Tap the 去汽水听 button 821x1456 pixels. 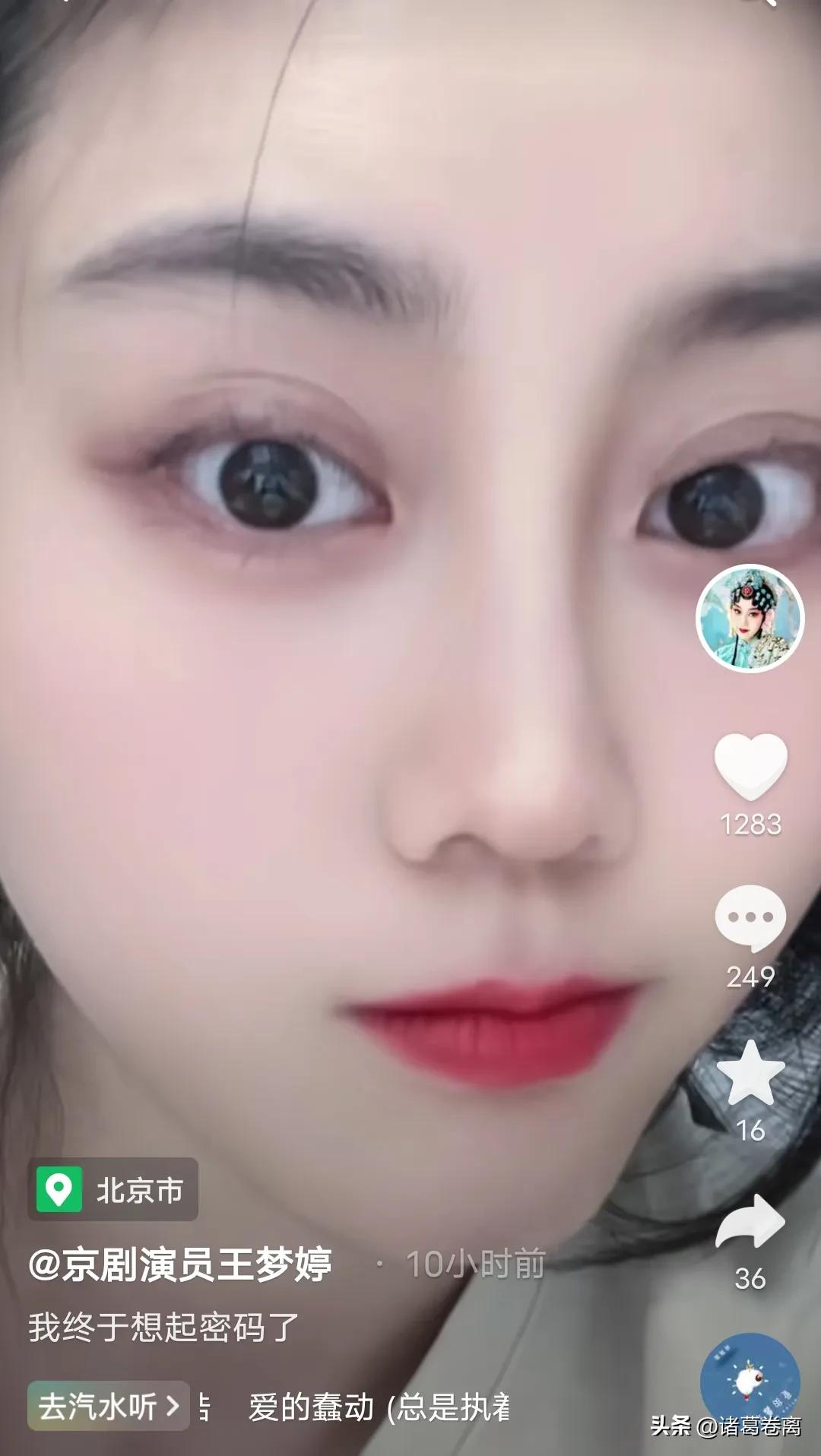pos(109,1406)
